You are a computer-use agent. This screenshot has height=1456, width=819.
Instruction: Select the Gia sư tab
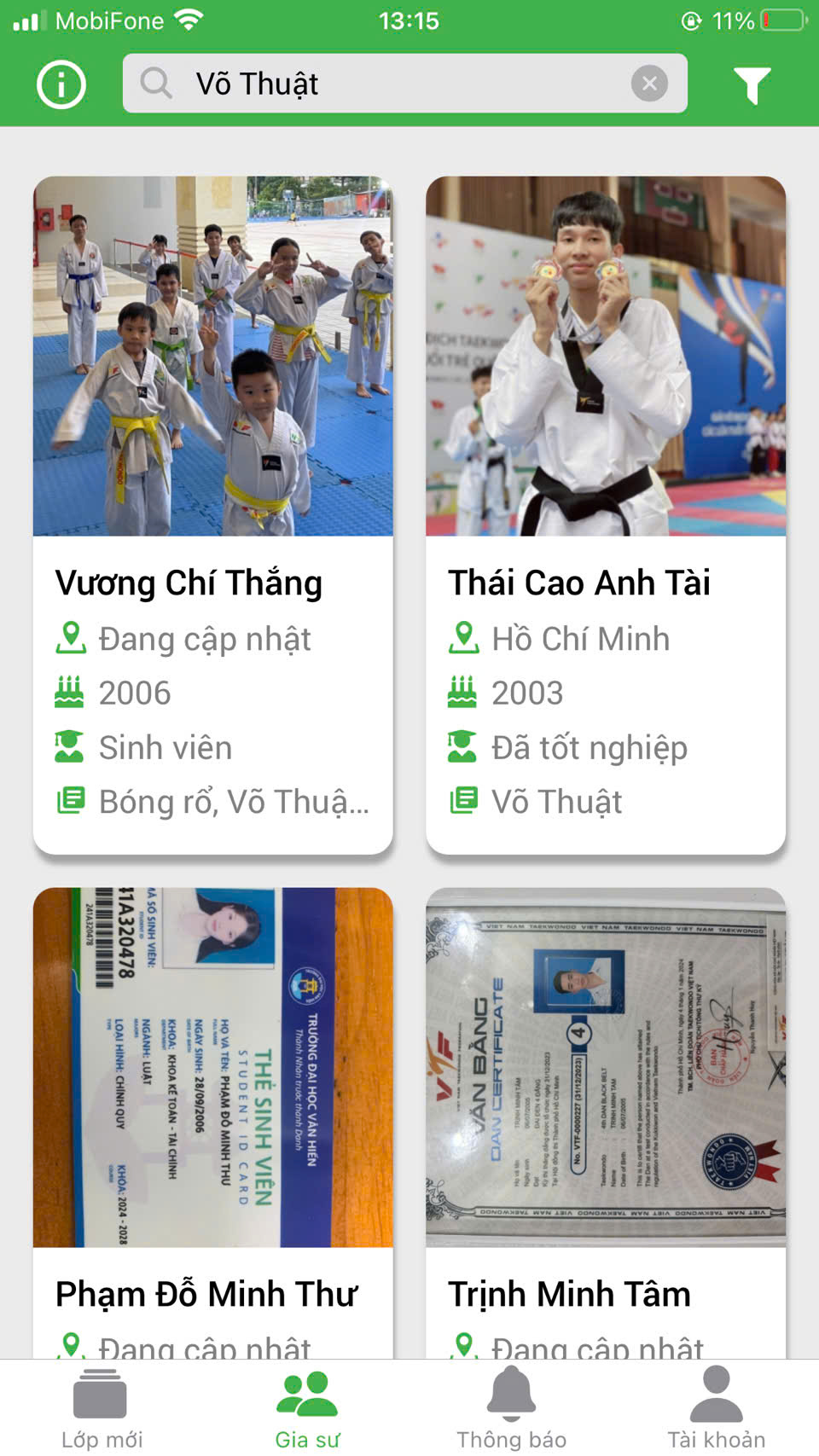click(x=307, y=1407)
